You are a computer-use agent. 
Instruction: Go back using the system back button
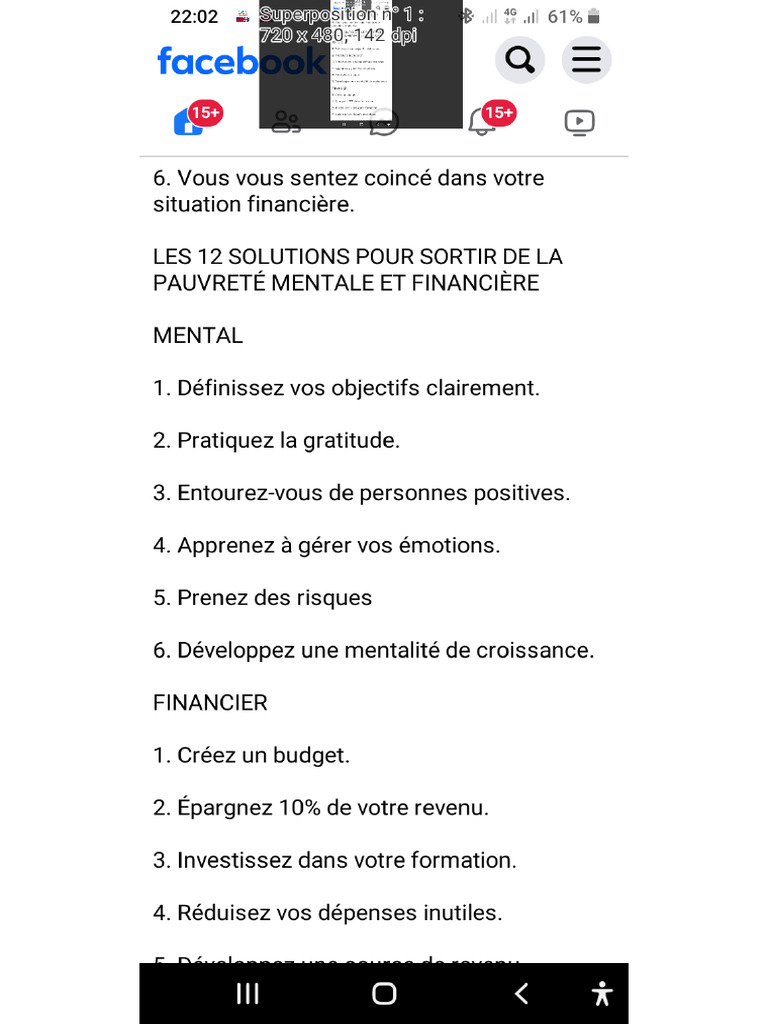click(x=521, y=993)
